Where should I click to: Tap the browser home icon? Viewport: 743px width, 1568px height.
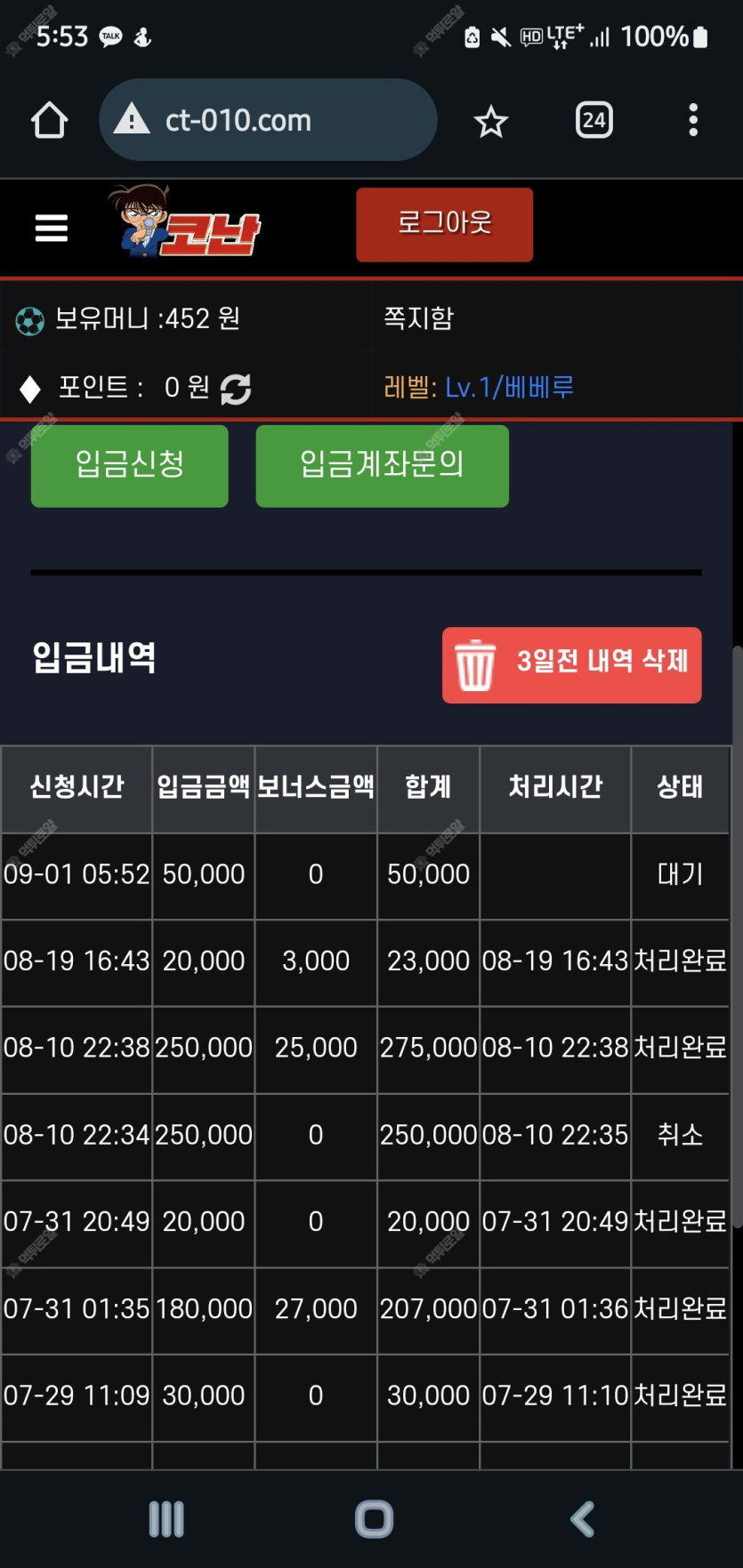[x=50, y=121]
